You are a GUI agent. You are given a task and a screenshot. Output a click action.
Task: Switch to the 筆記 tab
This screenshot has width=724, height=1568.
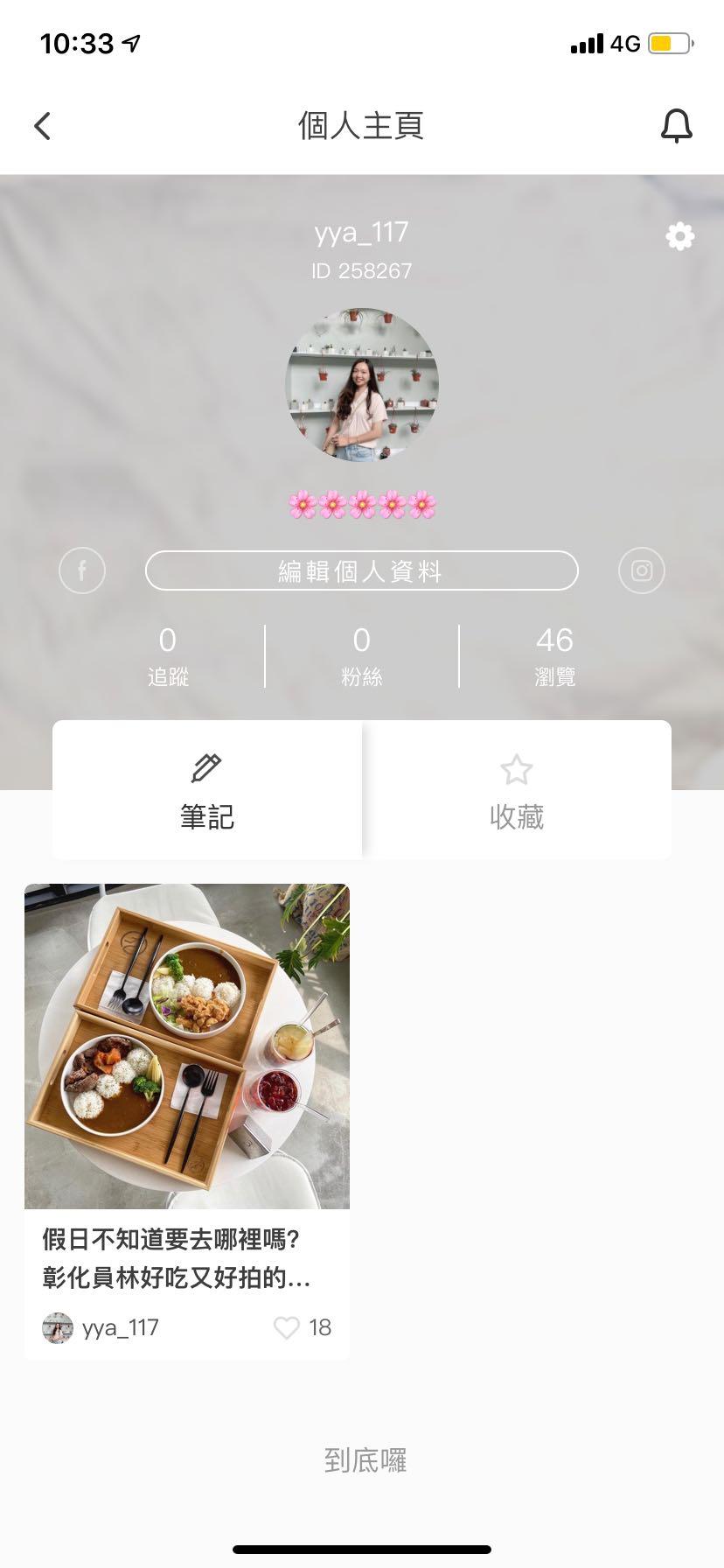pyautogui.click(x=207, y=790)
